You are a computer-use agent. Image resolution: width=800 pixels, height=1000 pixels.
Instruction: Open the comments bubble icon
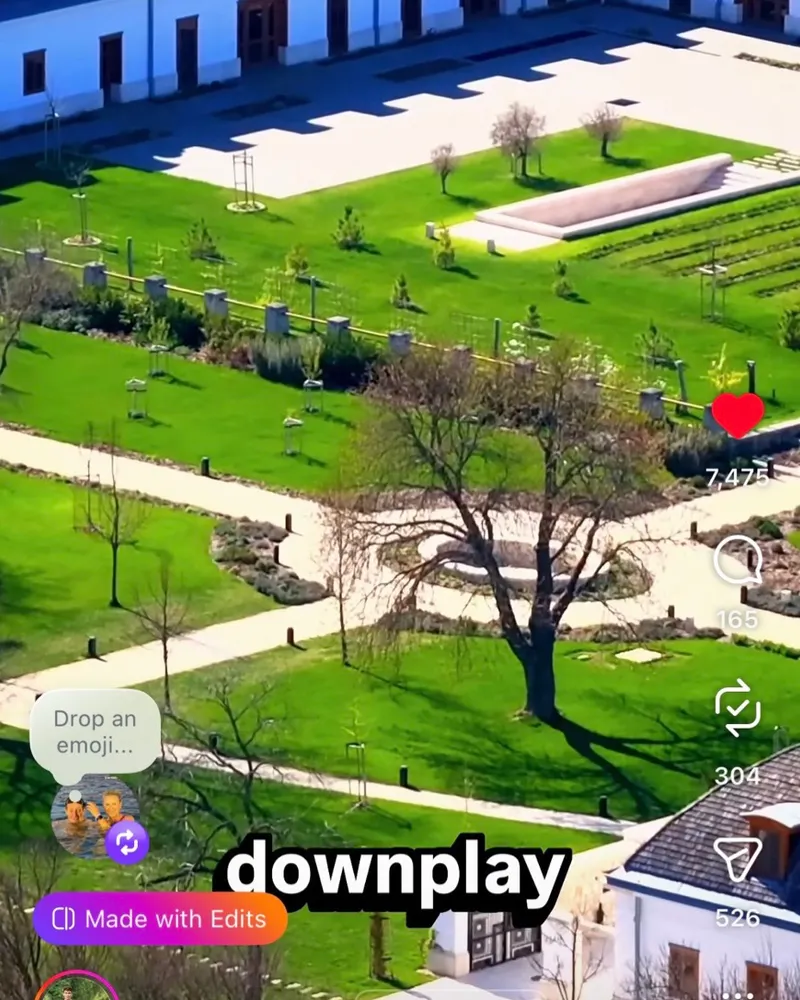tap(738, 562)
